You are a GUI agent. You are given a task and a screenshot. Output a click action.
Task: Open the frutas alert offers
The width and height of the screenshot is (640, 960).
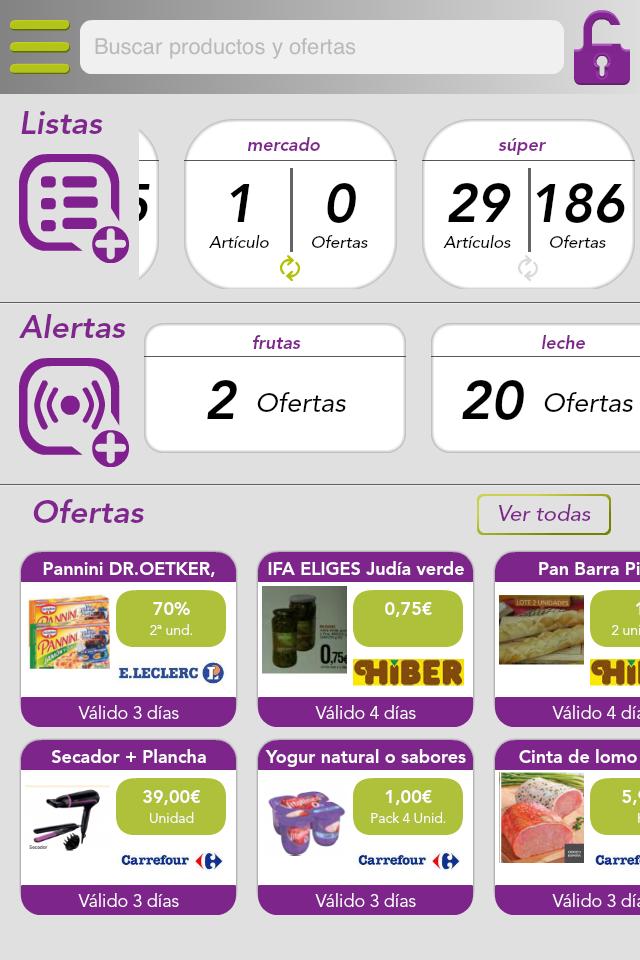pyautogui.click(x=275, y=388)
